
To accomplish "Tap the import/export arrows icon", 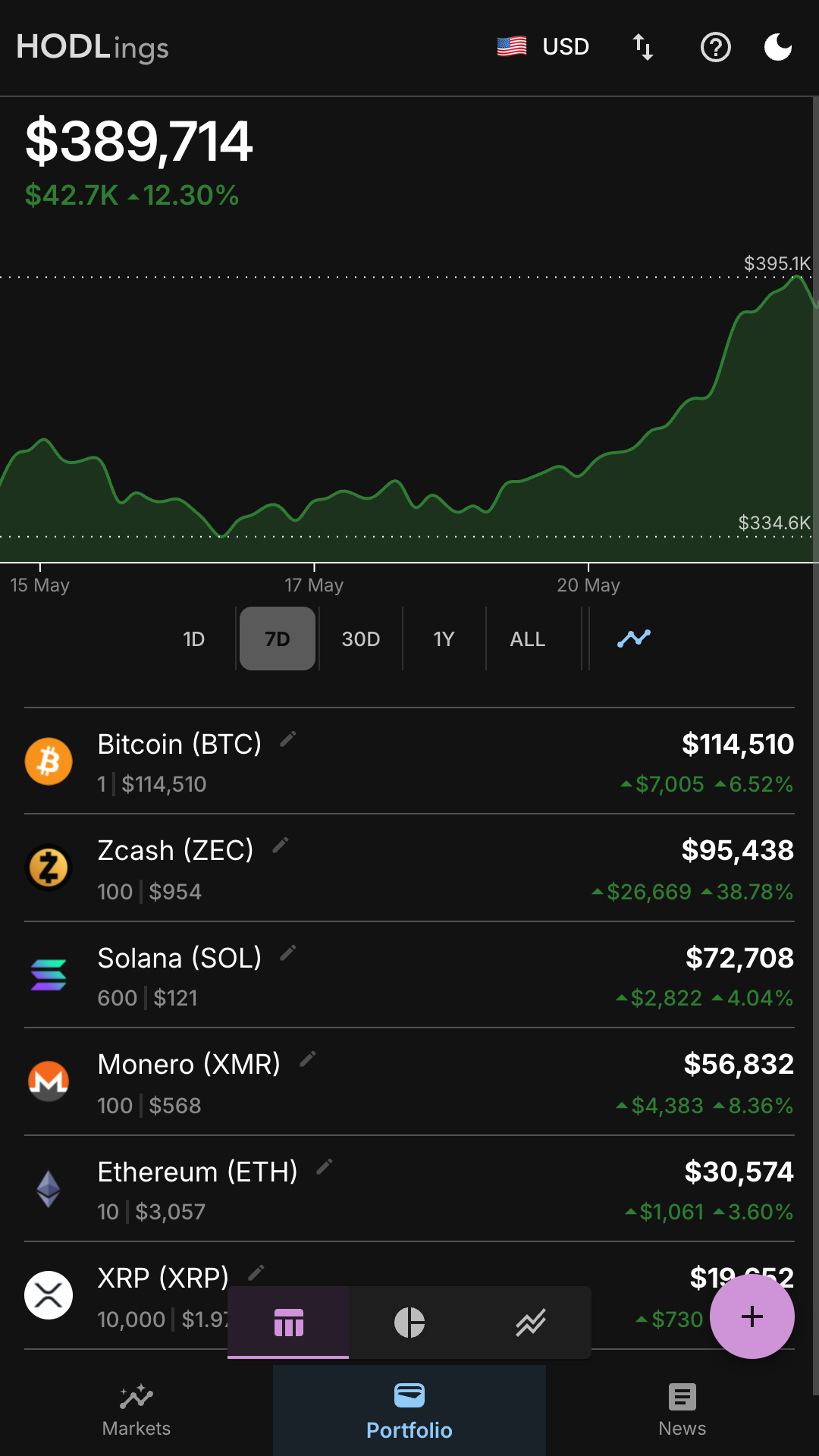I will 643,47.
